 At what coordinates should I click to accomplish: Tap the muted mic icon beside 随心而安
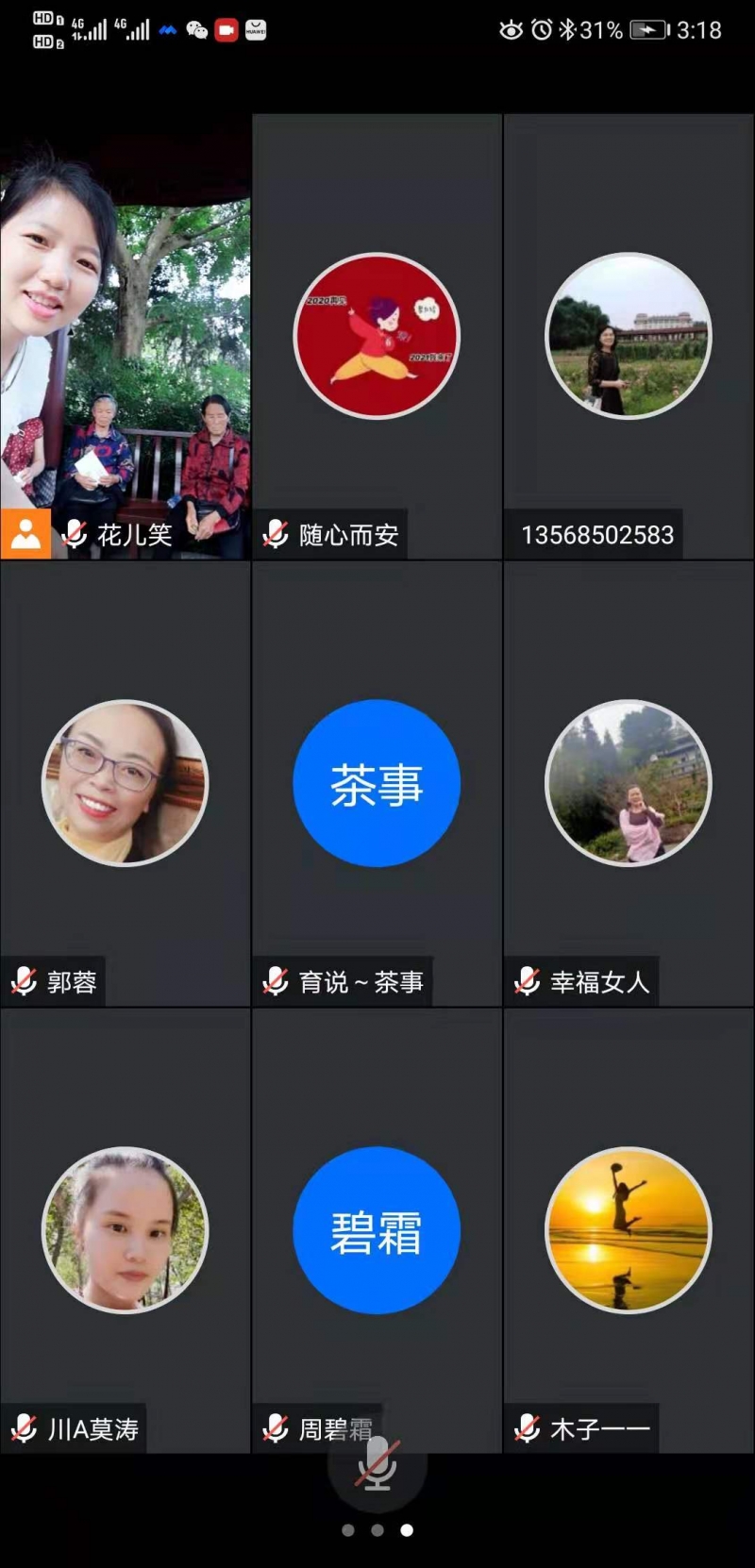point(276,534)
